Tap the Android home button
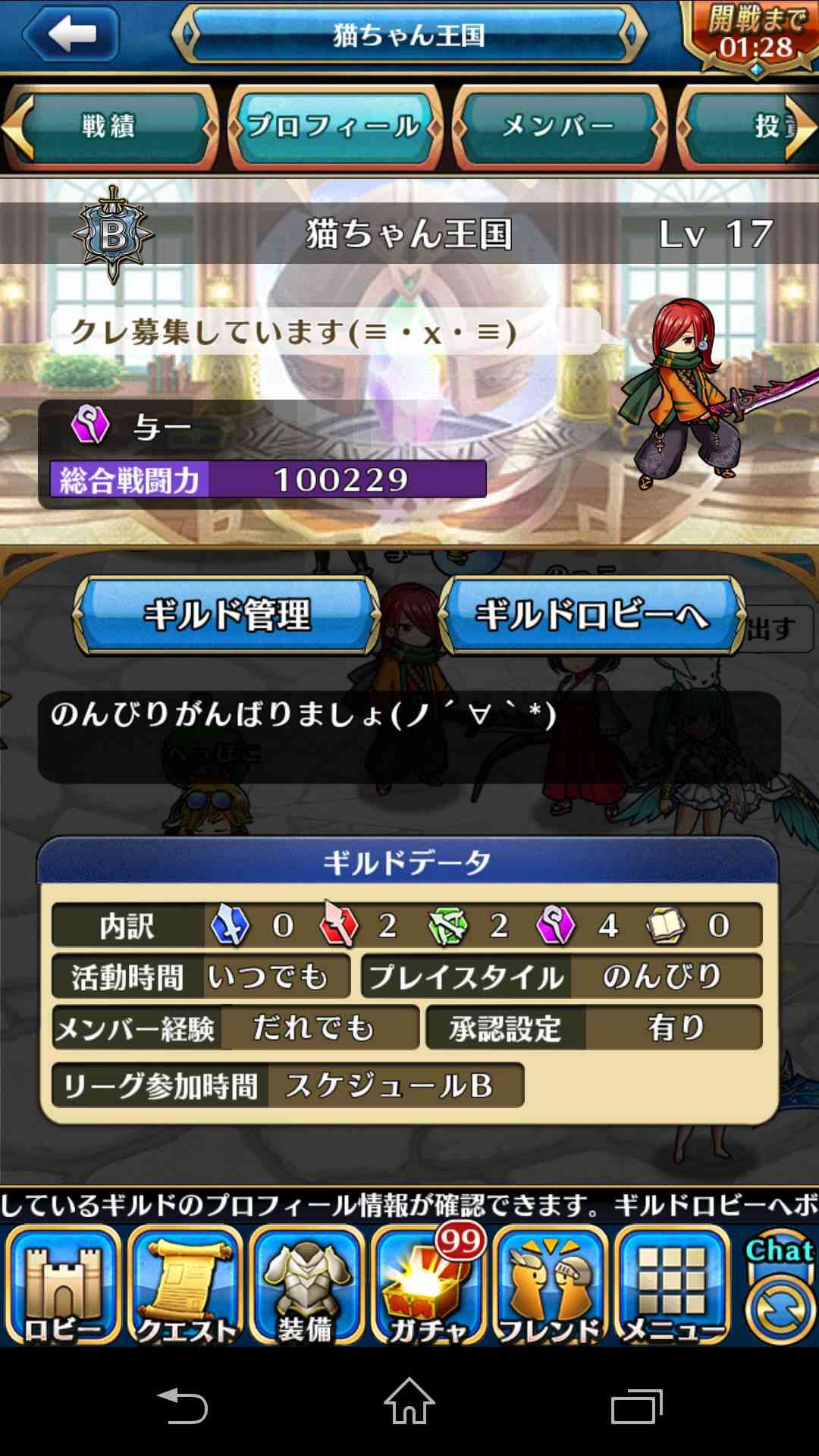This screenshot has width=819, height=1456. [409, 1401]
